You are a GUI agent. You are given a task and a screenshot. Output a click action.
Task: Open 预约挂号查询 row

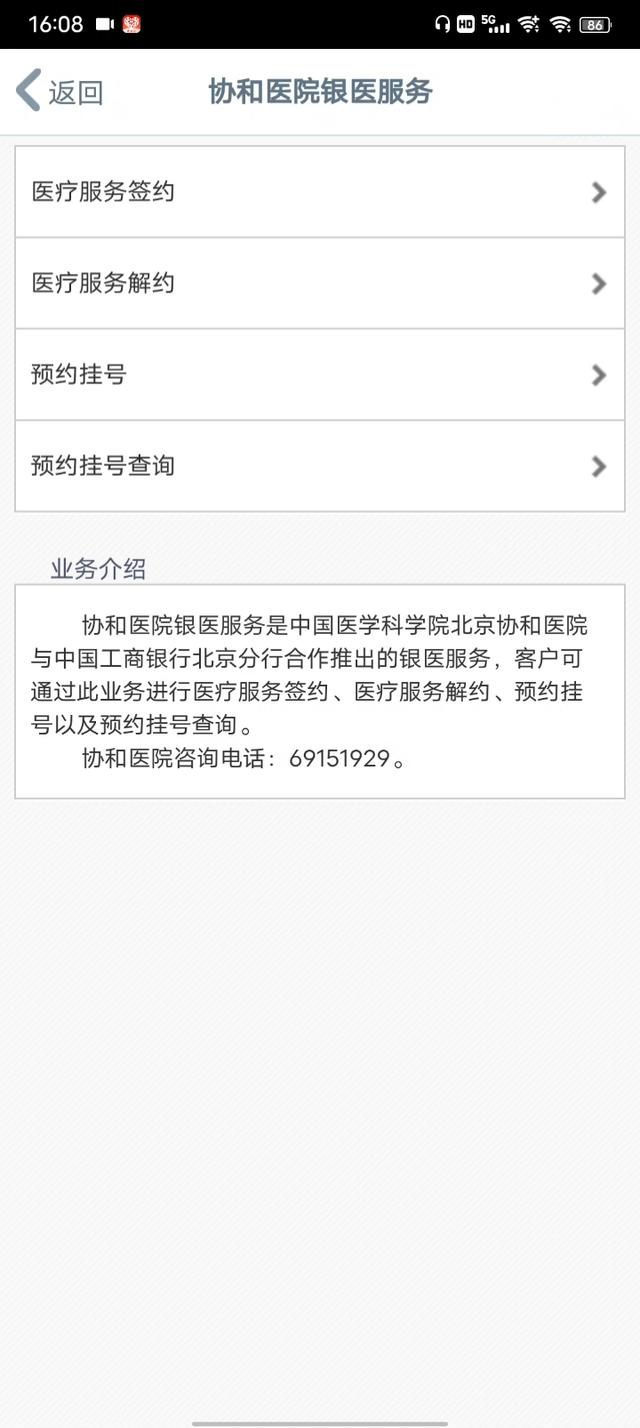320,466
